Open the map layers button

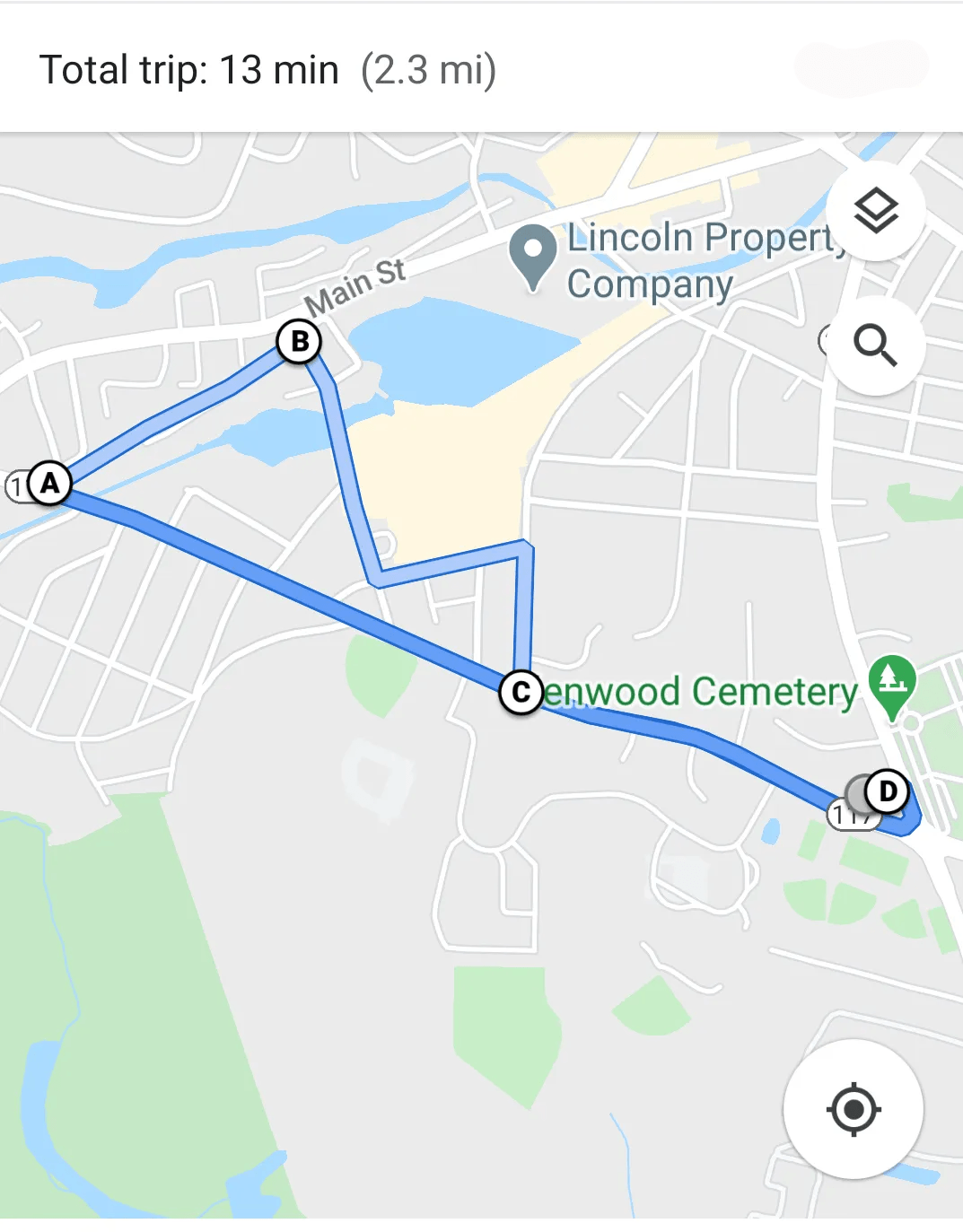click(x=875, y=212)
